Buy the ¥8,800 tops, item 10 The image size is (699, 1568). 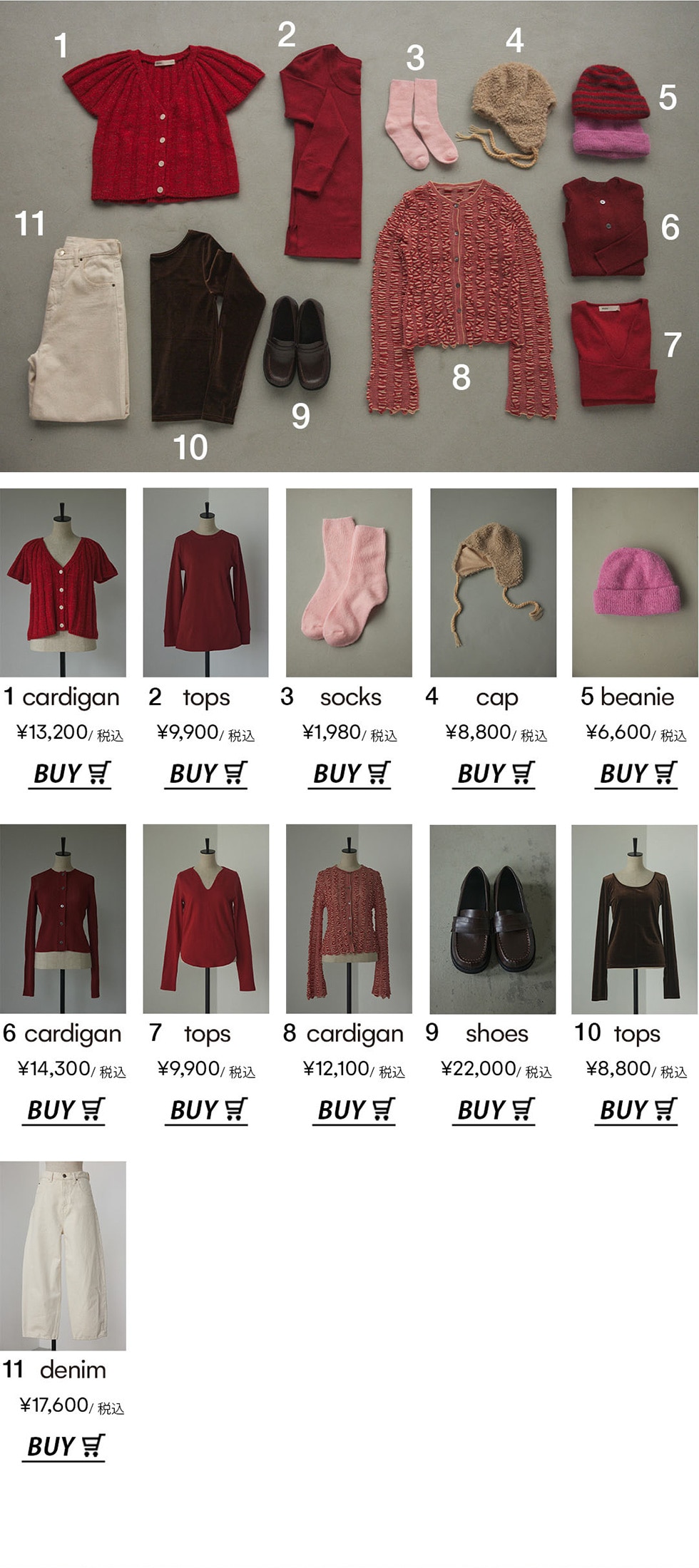tap(638, 1110)
